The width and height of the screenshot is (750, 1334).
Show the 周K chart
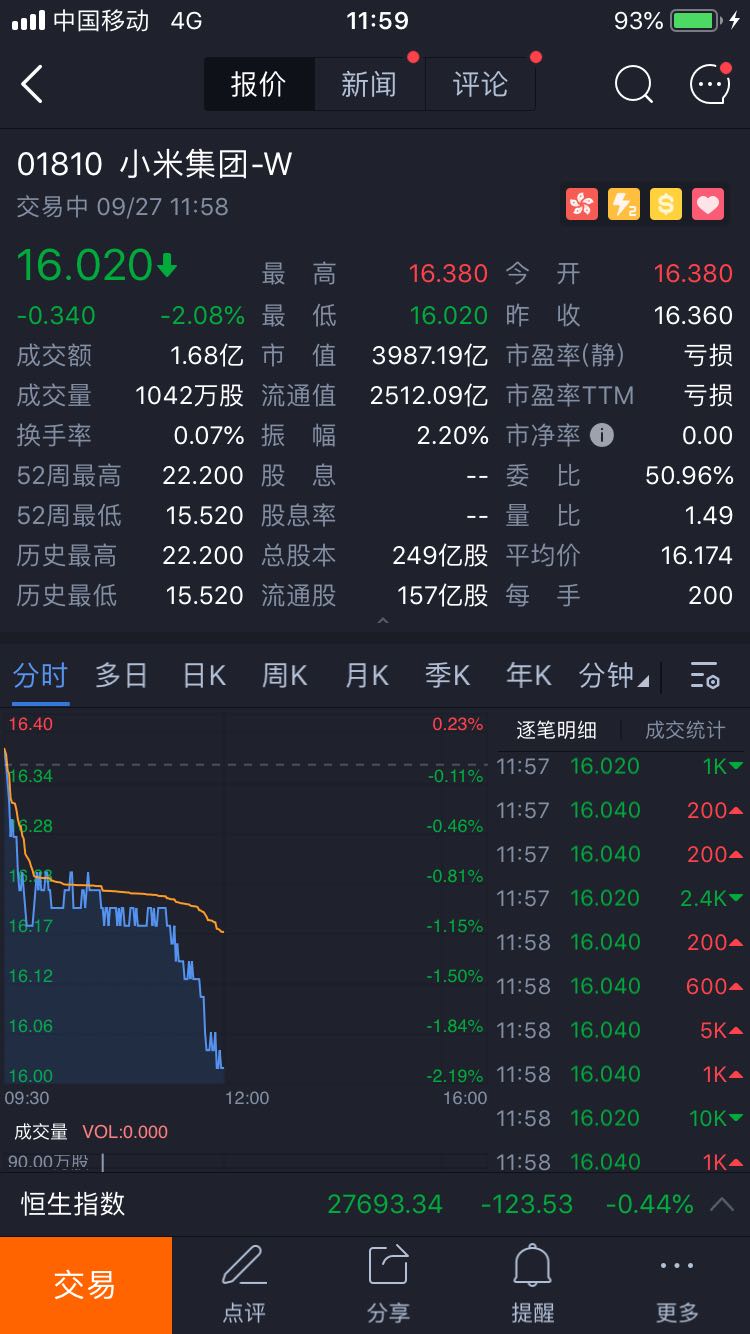pyautogui.click(x=284, y=676)
